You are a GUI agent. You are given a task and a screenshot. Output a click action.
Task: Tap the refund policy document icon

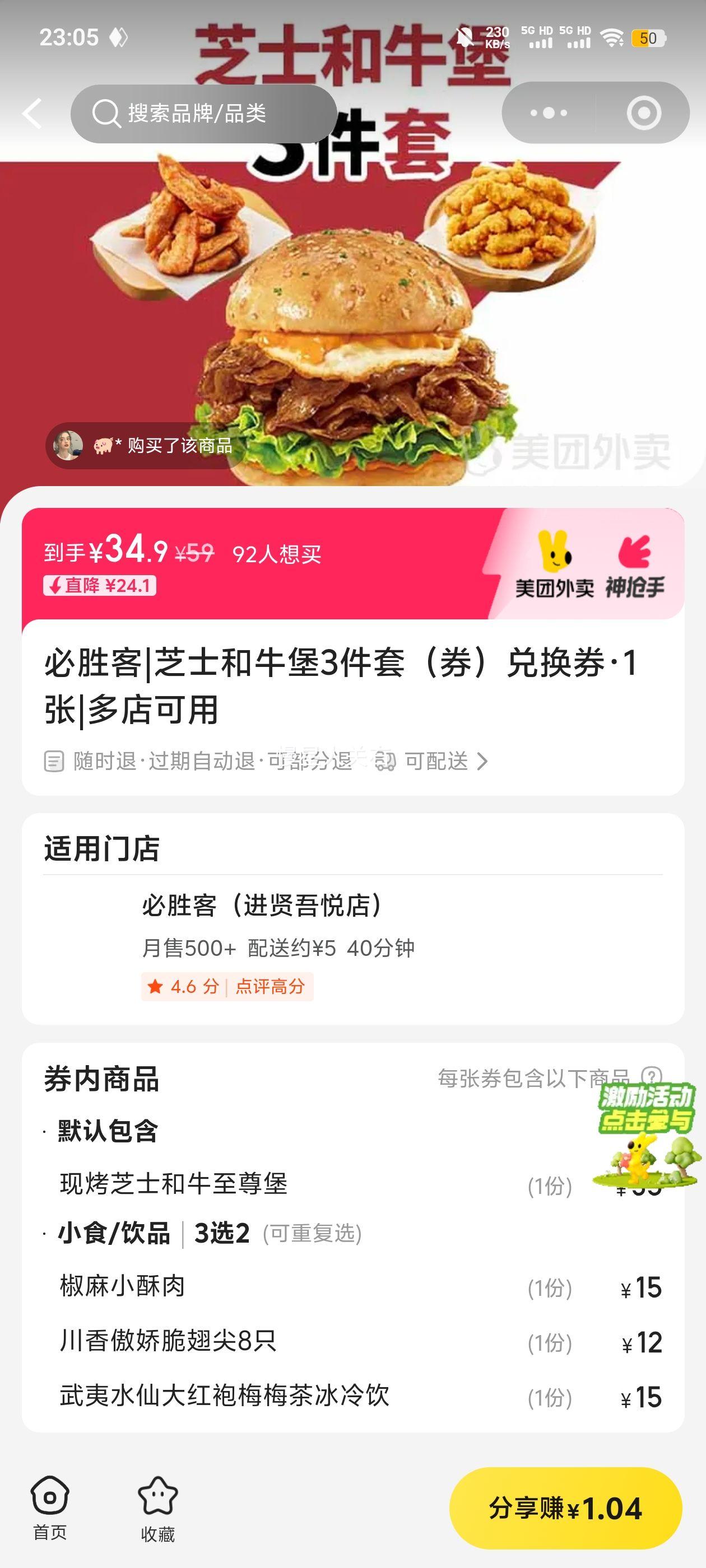pyautogui.click(x=56, y=762)
